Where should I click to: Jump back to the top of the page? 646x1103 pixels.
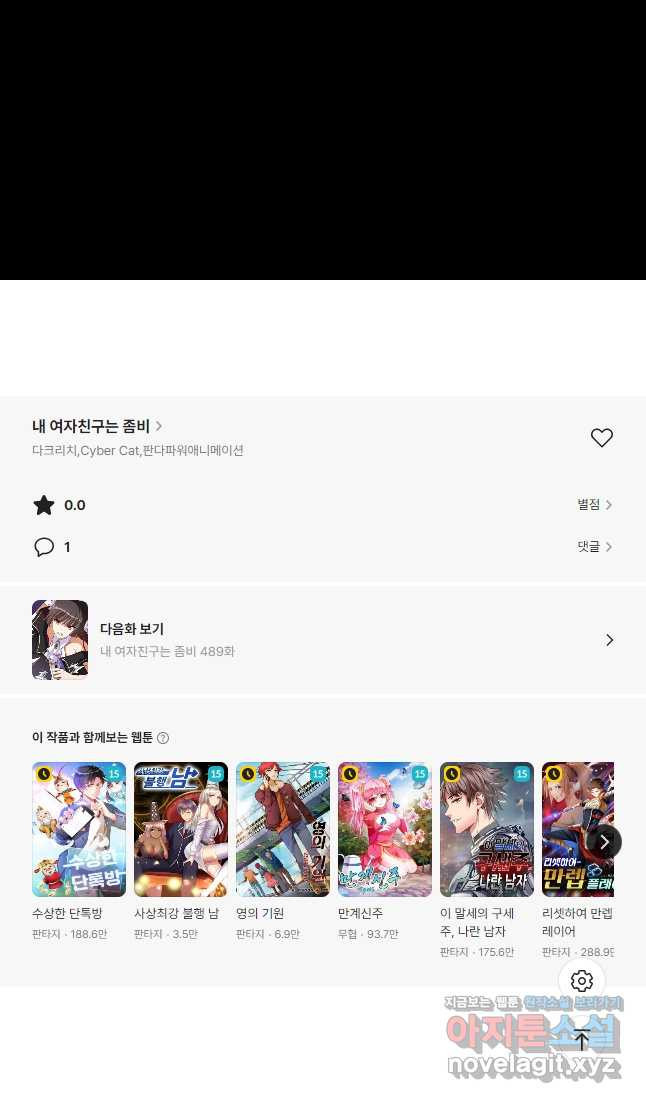582,1040
